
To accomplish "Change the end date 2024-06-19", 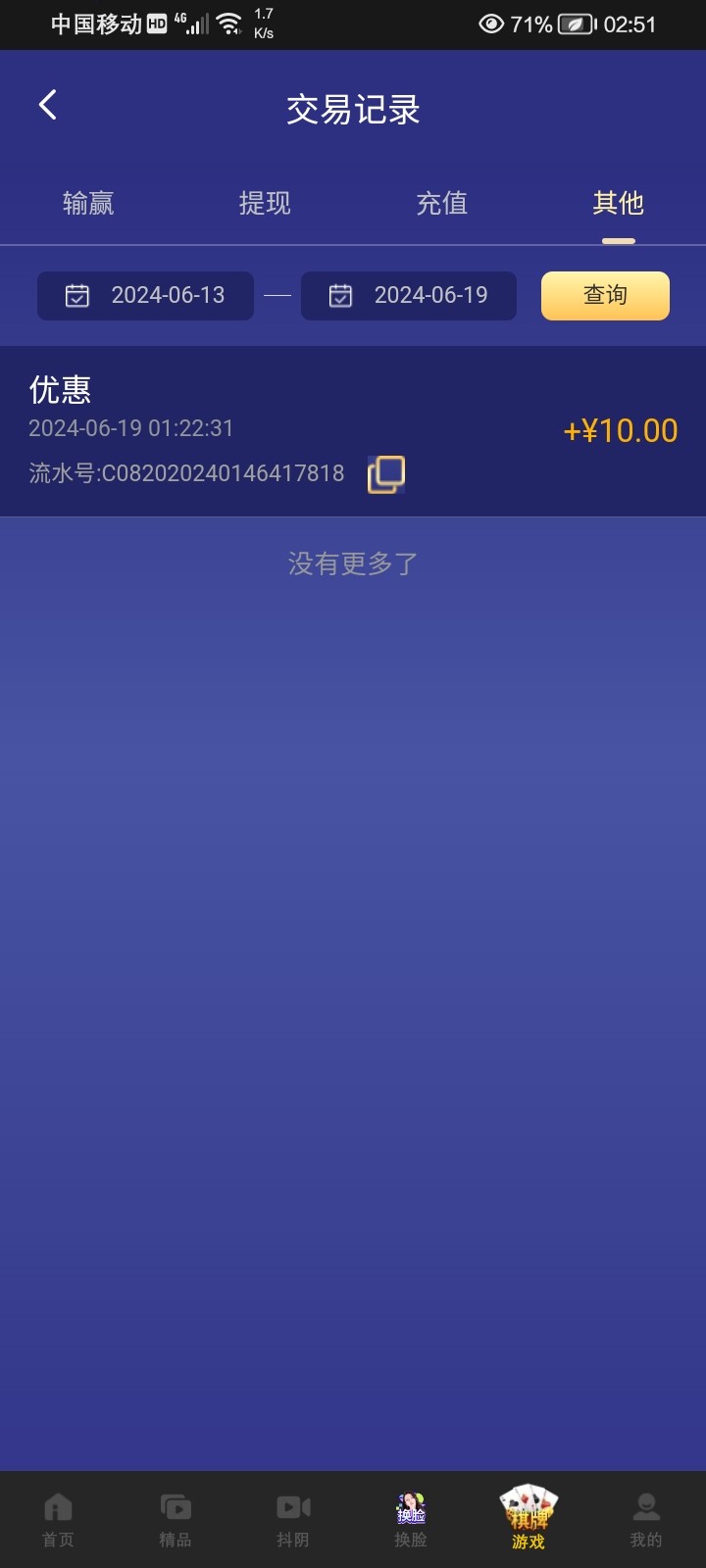I will [x=408, y=296].
